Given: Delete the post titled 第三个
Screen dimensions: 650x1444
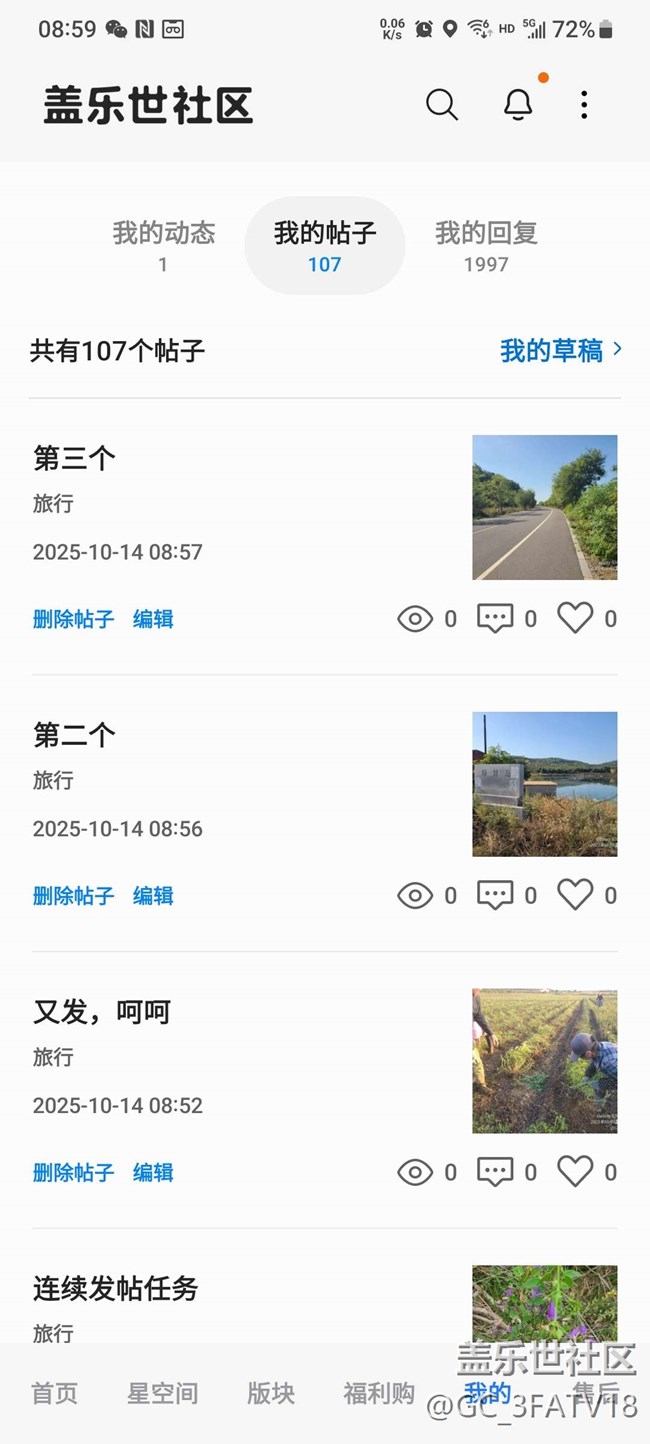Looking at the screenshot, I should [x=74, y=619].
